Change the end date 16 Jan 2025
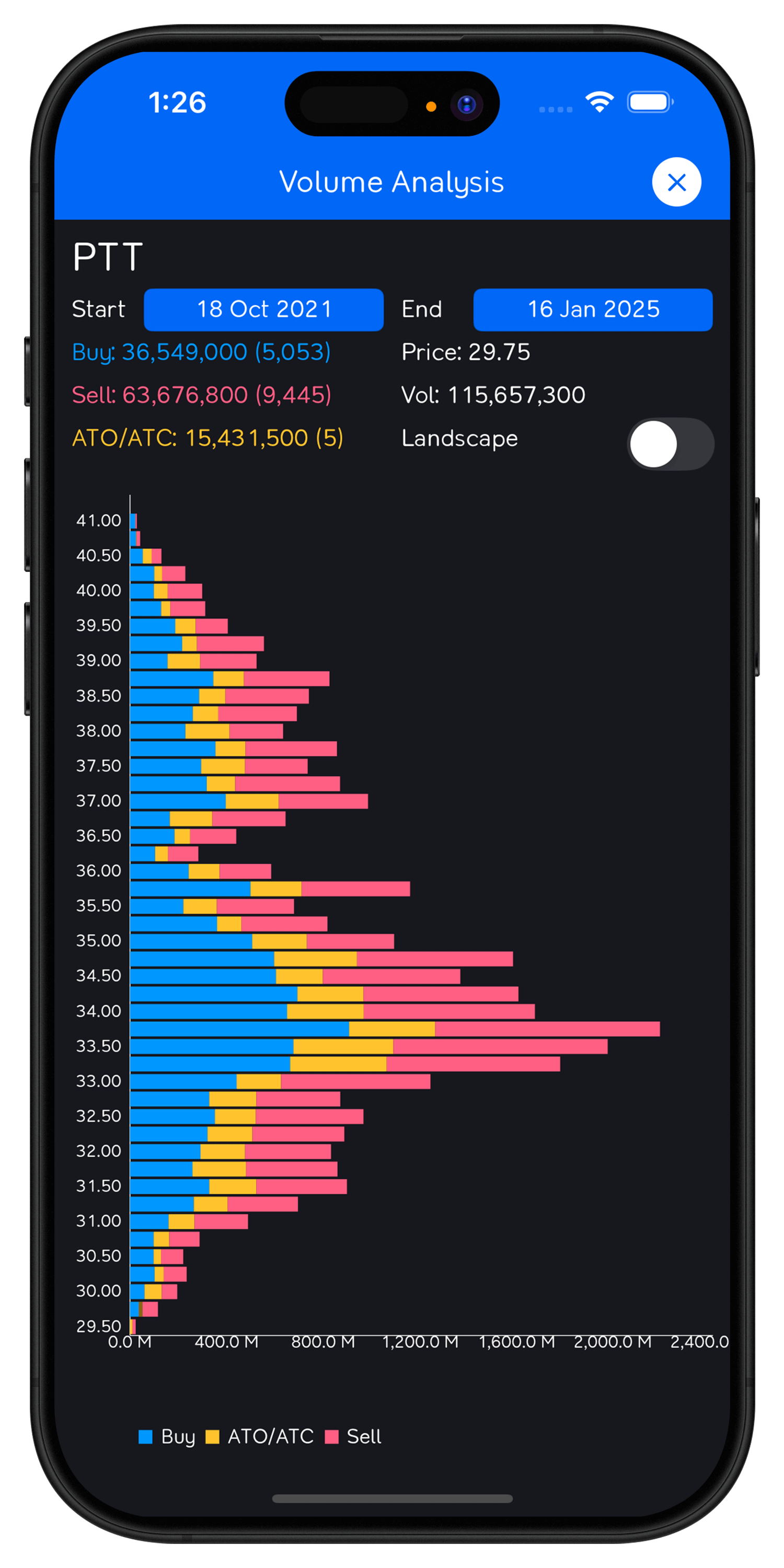 point(593,309)
